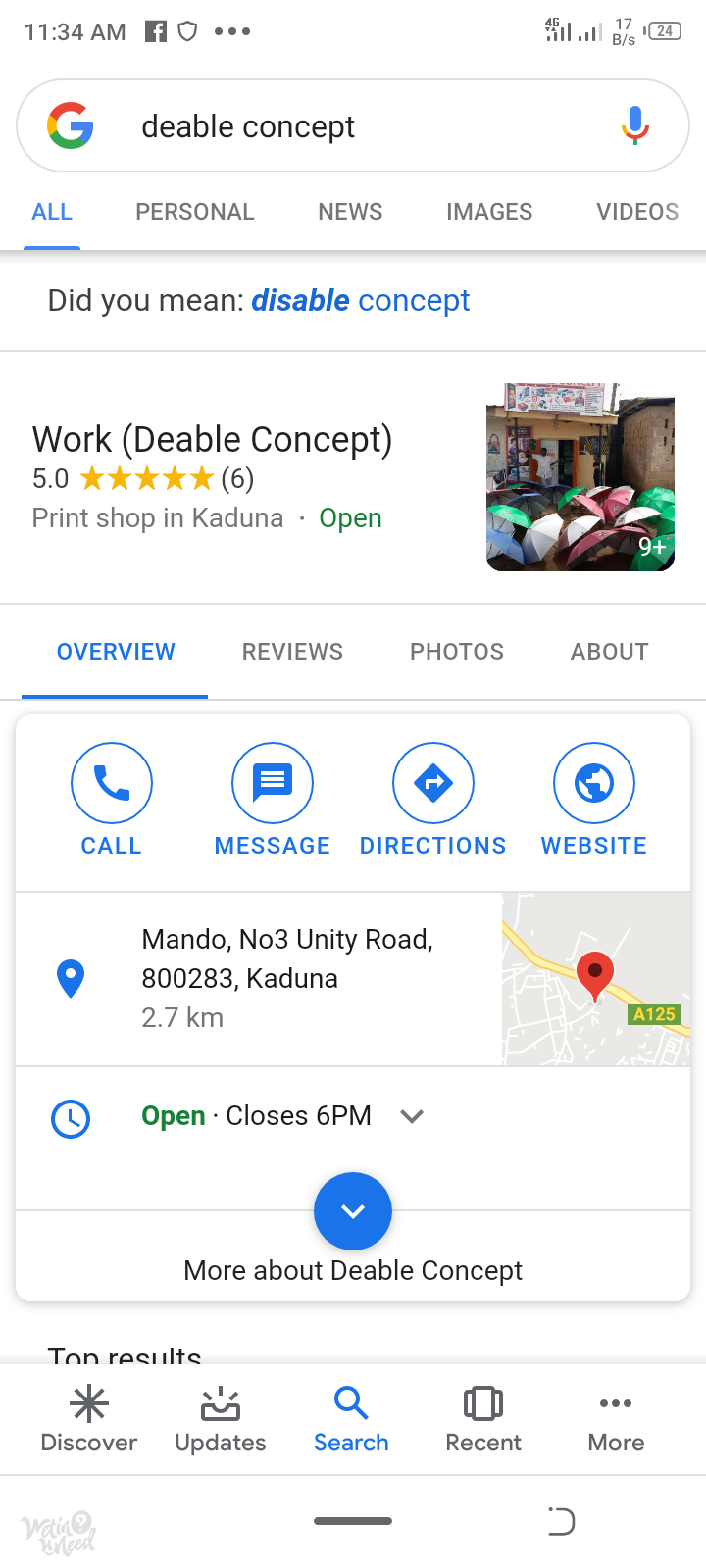Open the map for Unity Road address

click(x=595, y=978)
